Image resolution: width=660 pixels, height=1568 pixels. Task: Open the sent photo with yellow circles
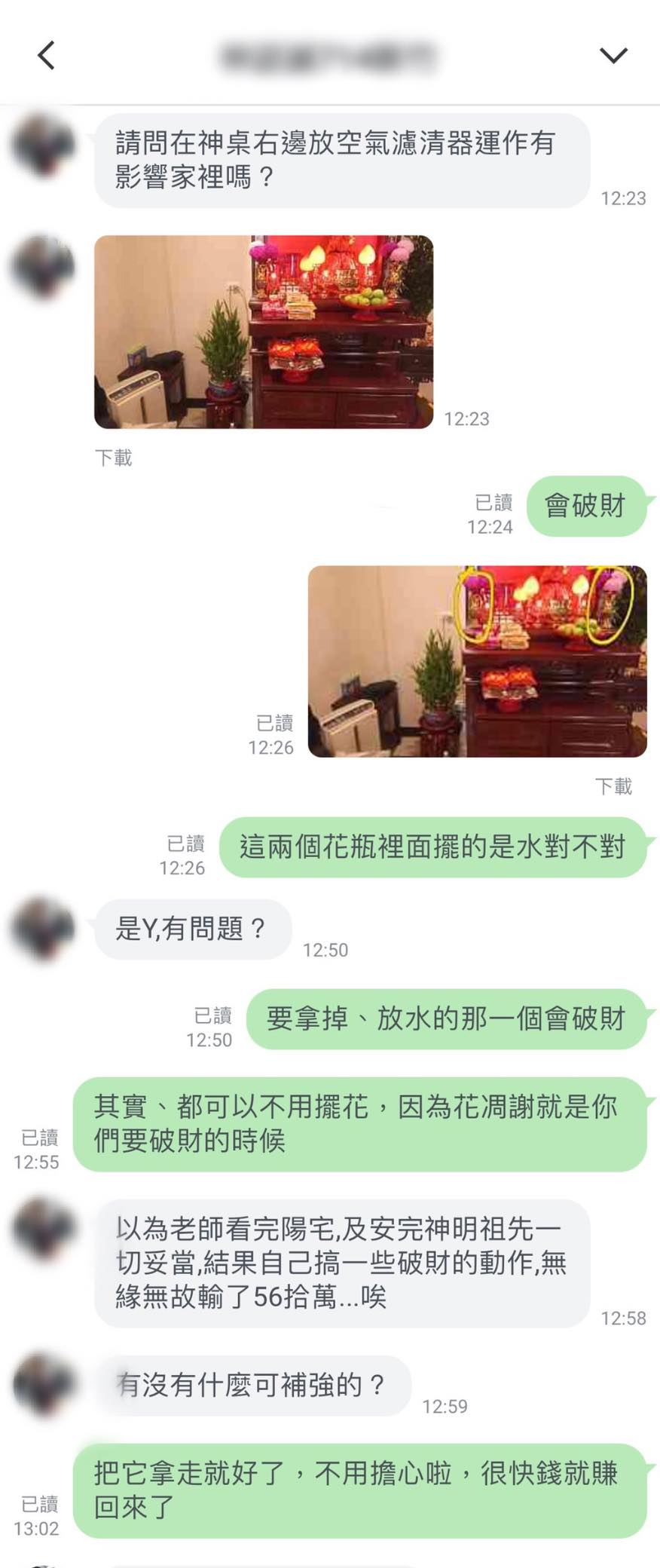point(477,661)
